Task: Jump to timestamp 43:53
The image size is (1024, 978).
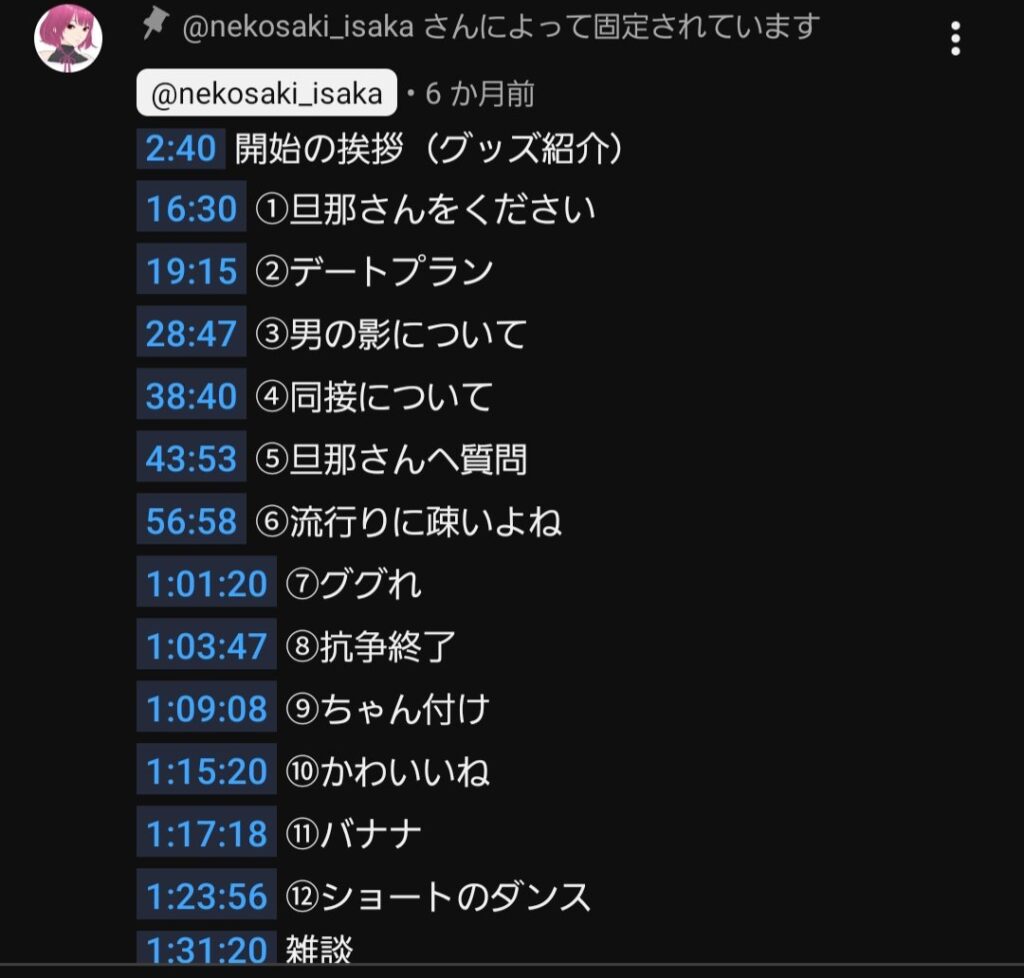Action: click(x=191, y=459)
